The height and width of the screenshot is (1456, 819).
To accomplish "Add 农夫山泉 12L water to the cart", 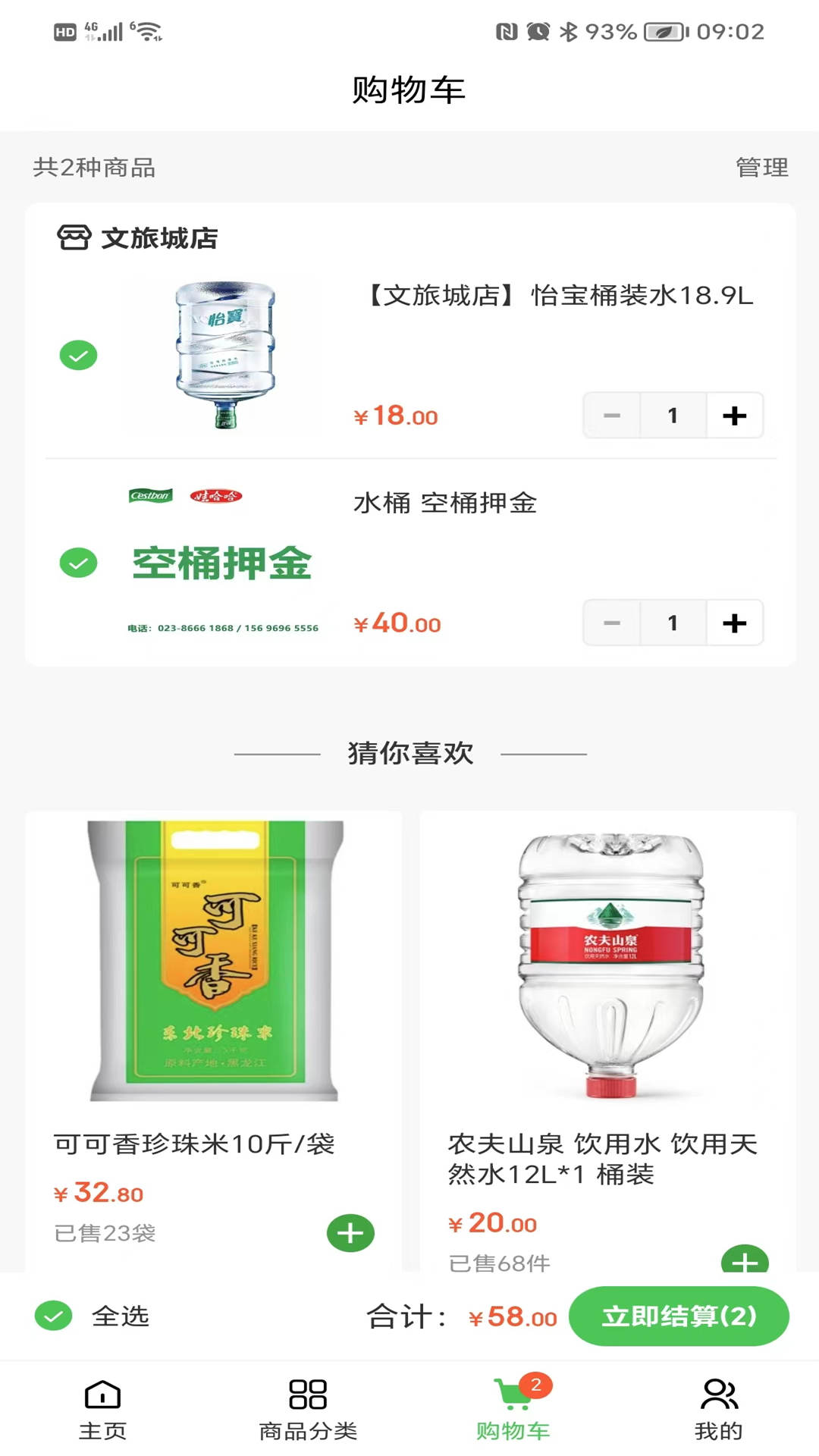I will pos(744,1260).
